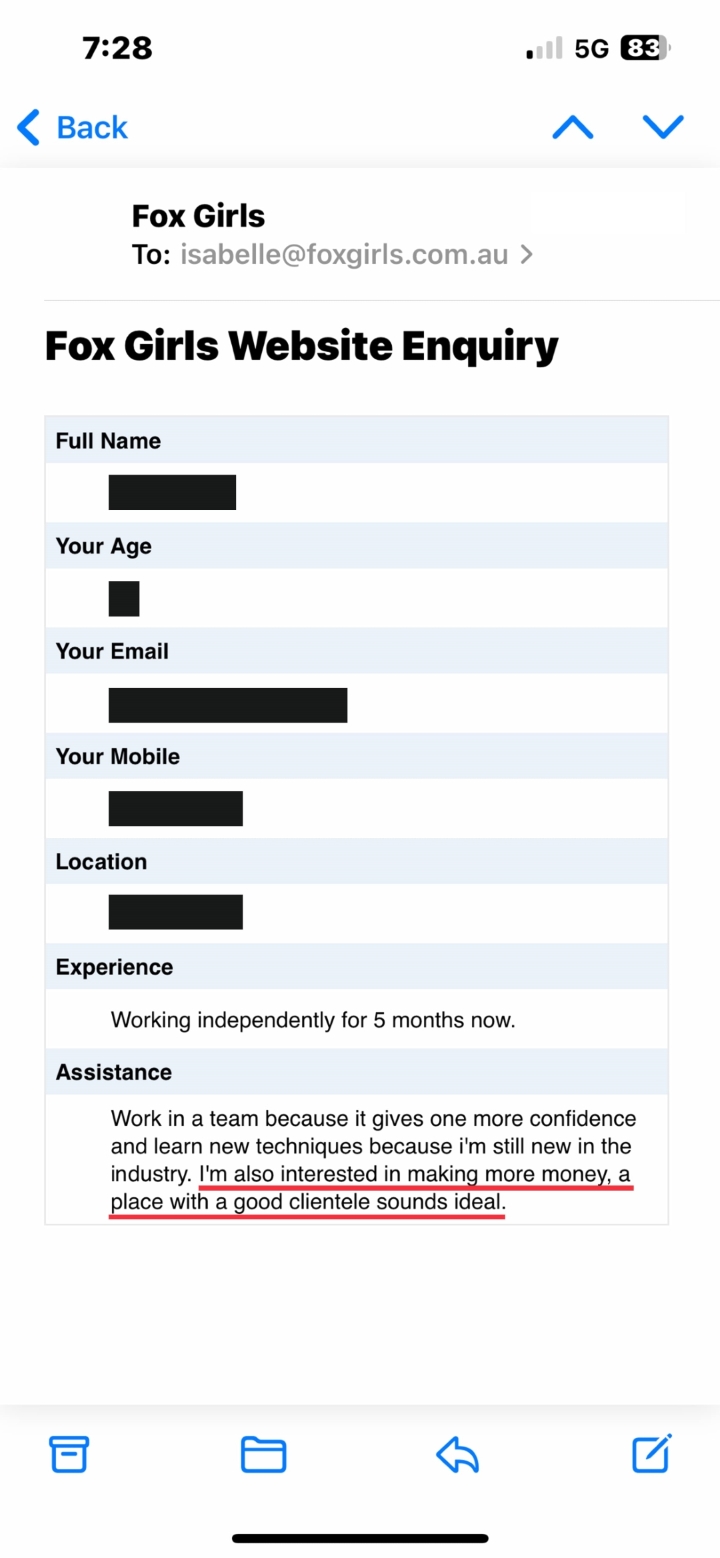720x1558 pixels.
Task: Open the reply options arrow
Action: [x=458, y=1454]
